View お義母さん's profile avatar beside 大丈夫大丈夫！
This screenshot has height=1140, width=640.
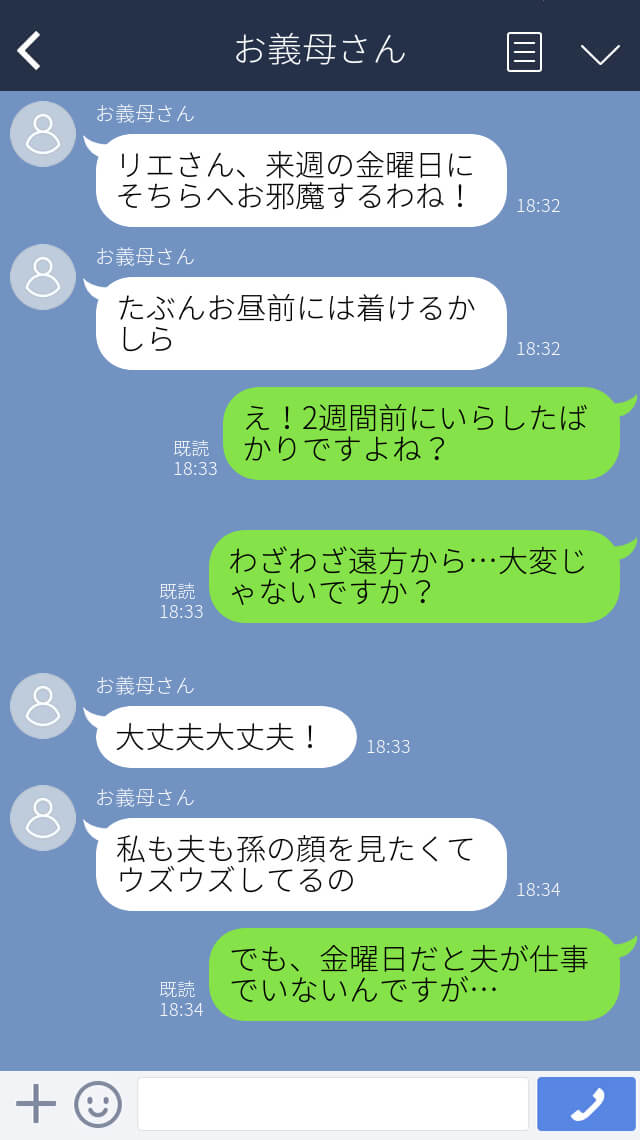pos(43,706)
